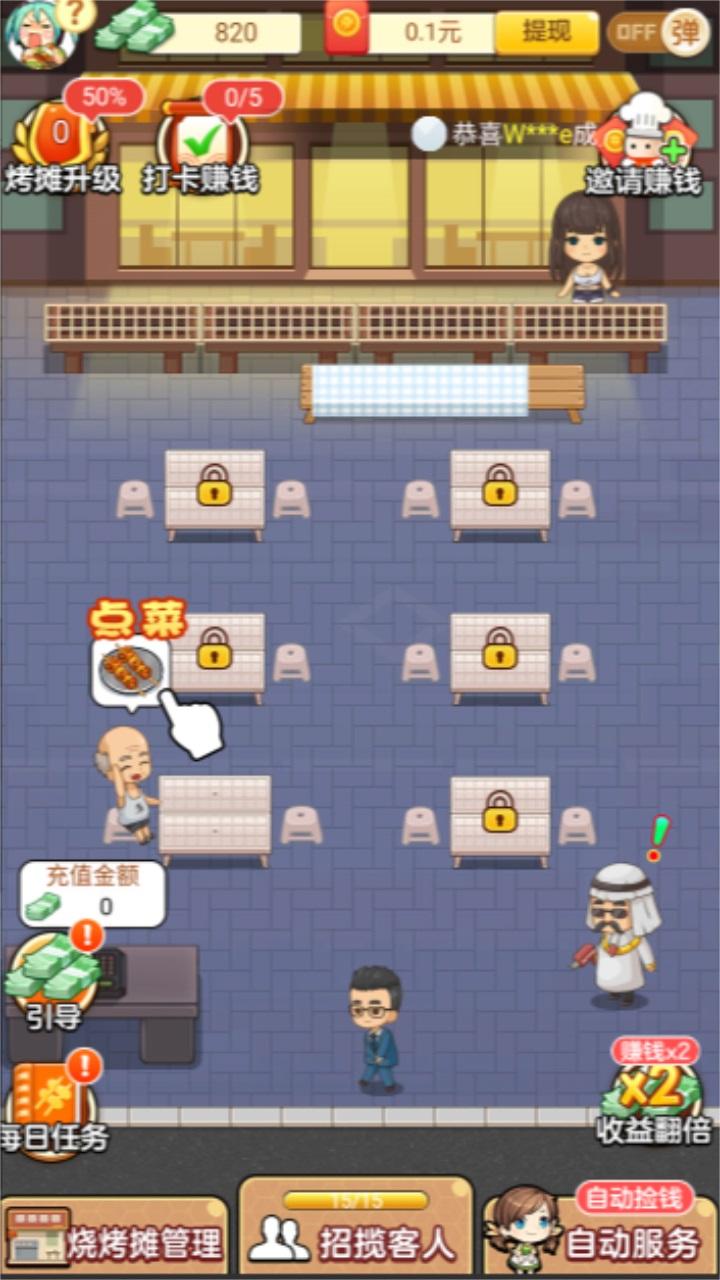The height and width of the screenshot is (1280, 720).
Task: Tap the 提现 withdraw button
Action: pyautogui.click(x=546, y=32)
